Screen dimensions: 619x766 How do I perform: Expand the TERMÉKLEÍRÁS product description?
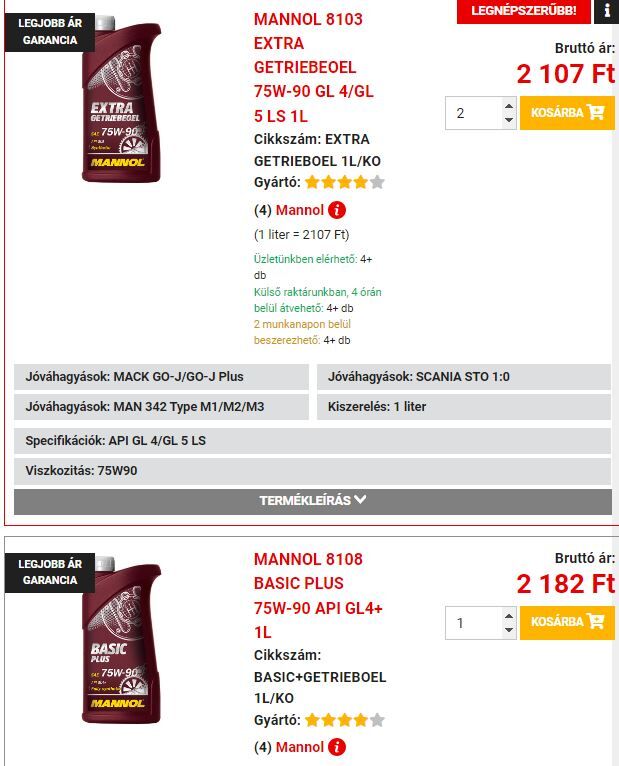(312, 500)
